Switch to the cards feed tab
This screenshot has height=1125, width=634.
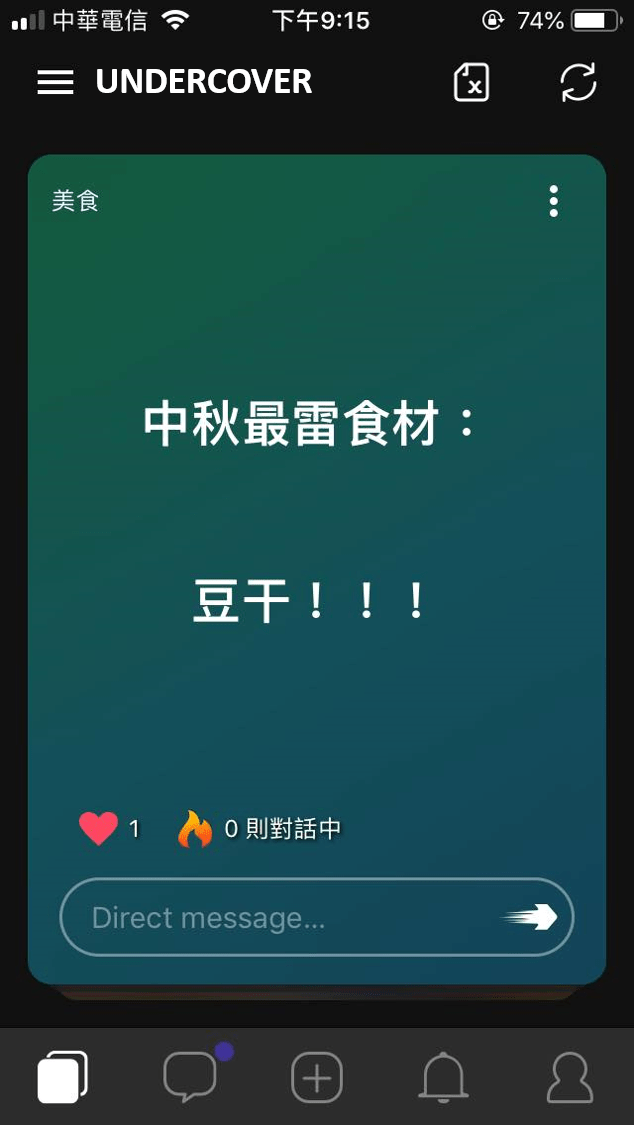pos(62,1076)
